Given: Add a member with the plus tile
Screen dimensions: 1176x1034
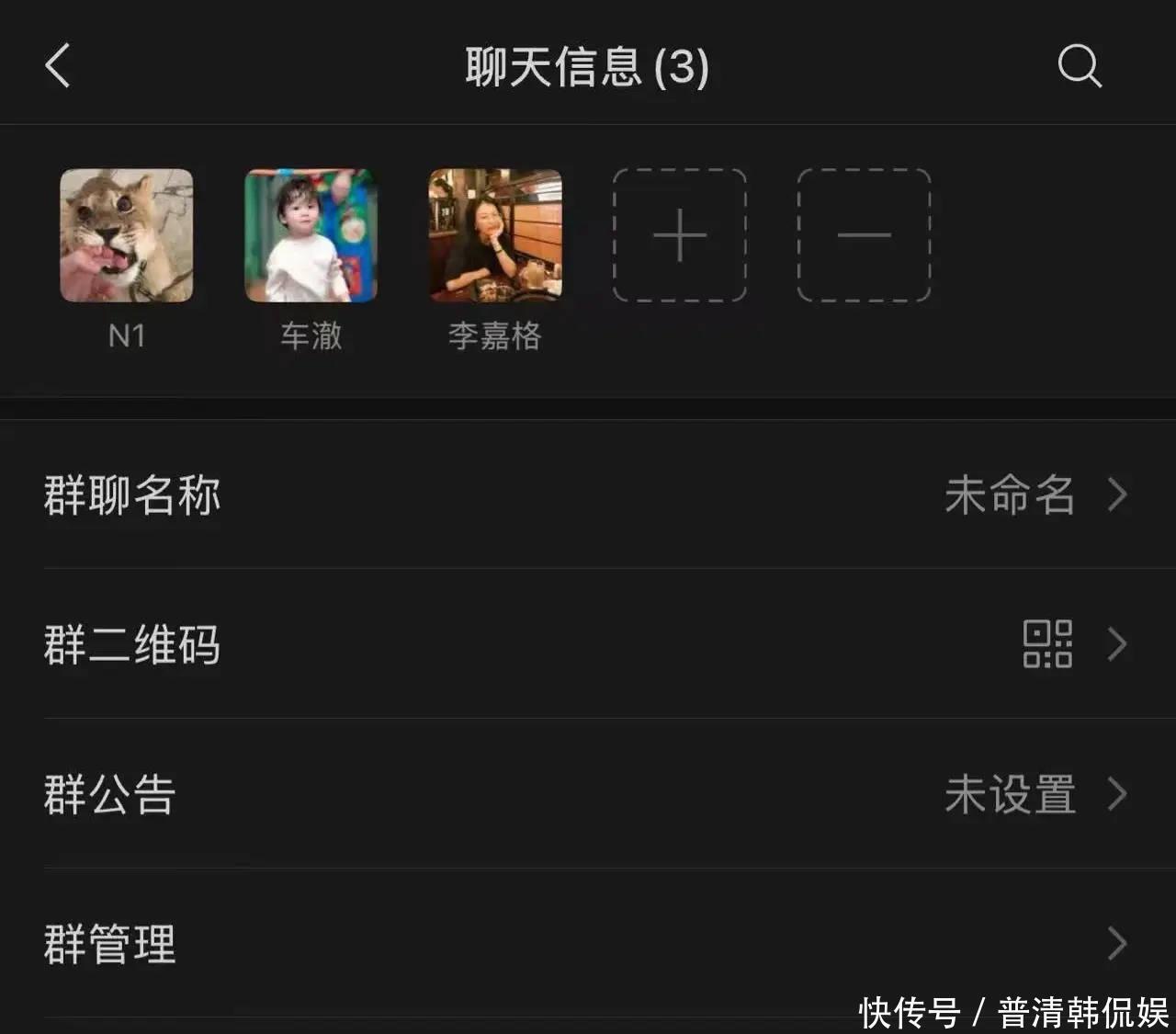Looking at the screenshot, I should coord(680,236).
